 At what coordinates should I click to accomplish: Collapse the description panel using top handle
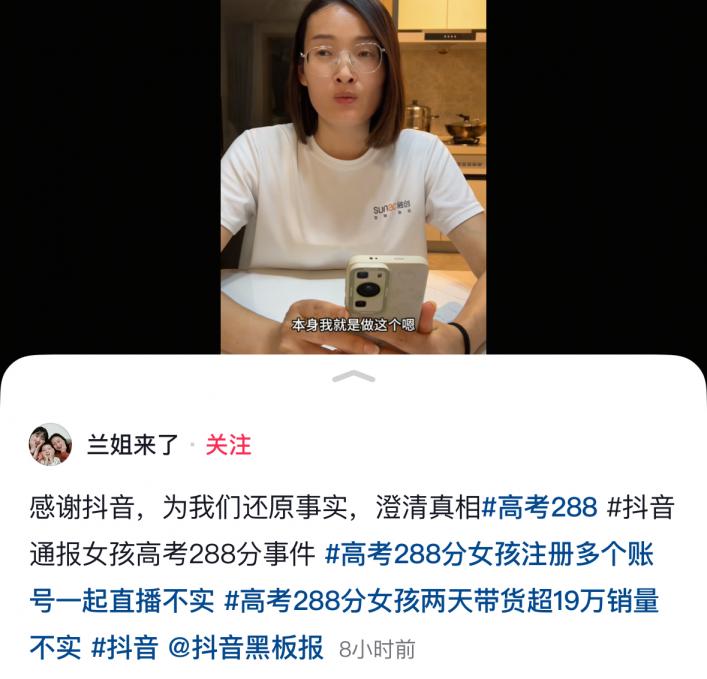pyautogui.click(x=352, y=376)
